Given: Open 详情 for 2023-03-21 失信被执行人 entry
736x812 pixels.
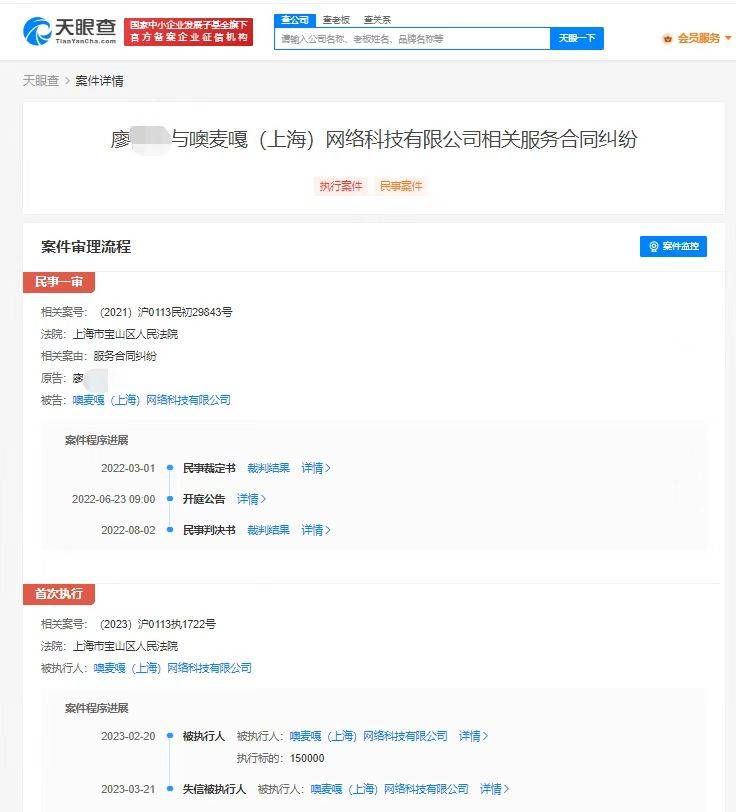Looking at the screenshot, I should coord(494,789).
